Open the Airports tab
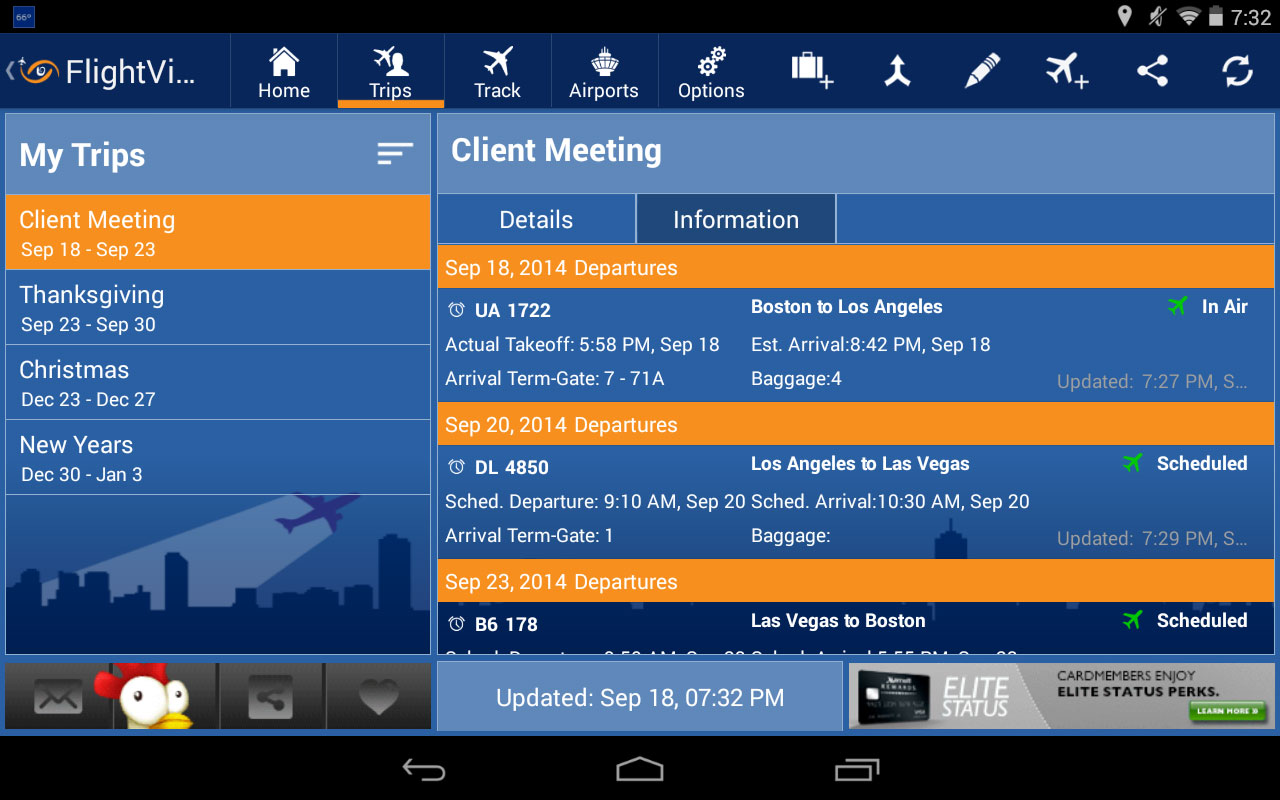This screenshot has width=1280, height=800. coord(604,72)
